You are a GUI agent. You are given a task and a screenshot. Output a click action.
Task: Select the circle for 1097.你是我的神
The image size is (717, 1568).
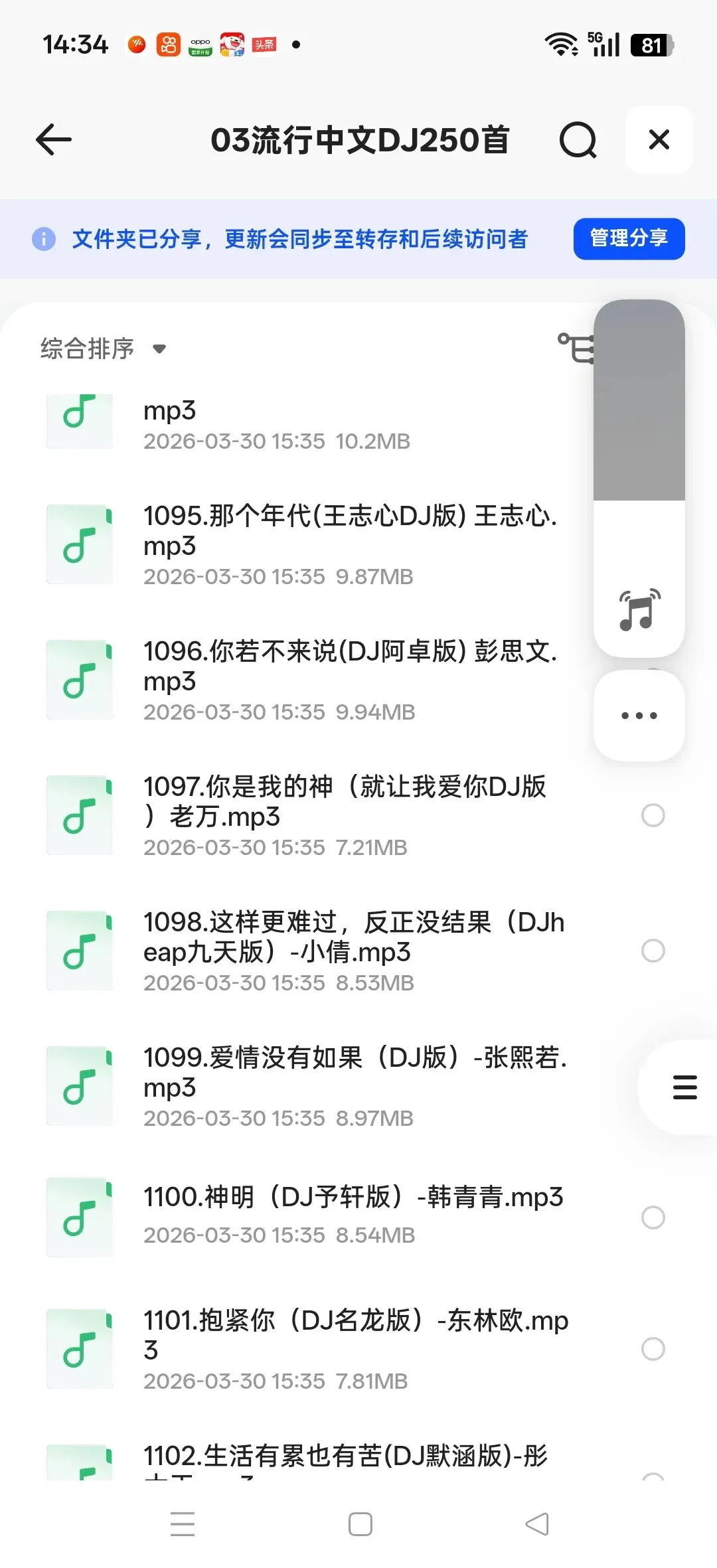pos(653,815)
